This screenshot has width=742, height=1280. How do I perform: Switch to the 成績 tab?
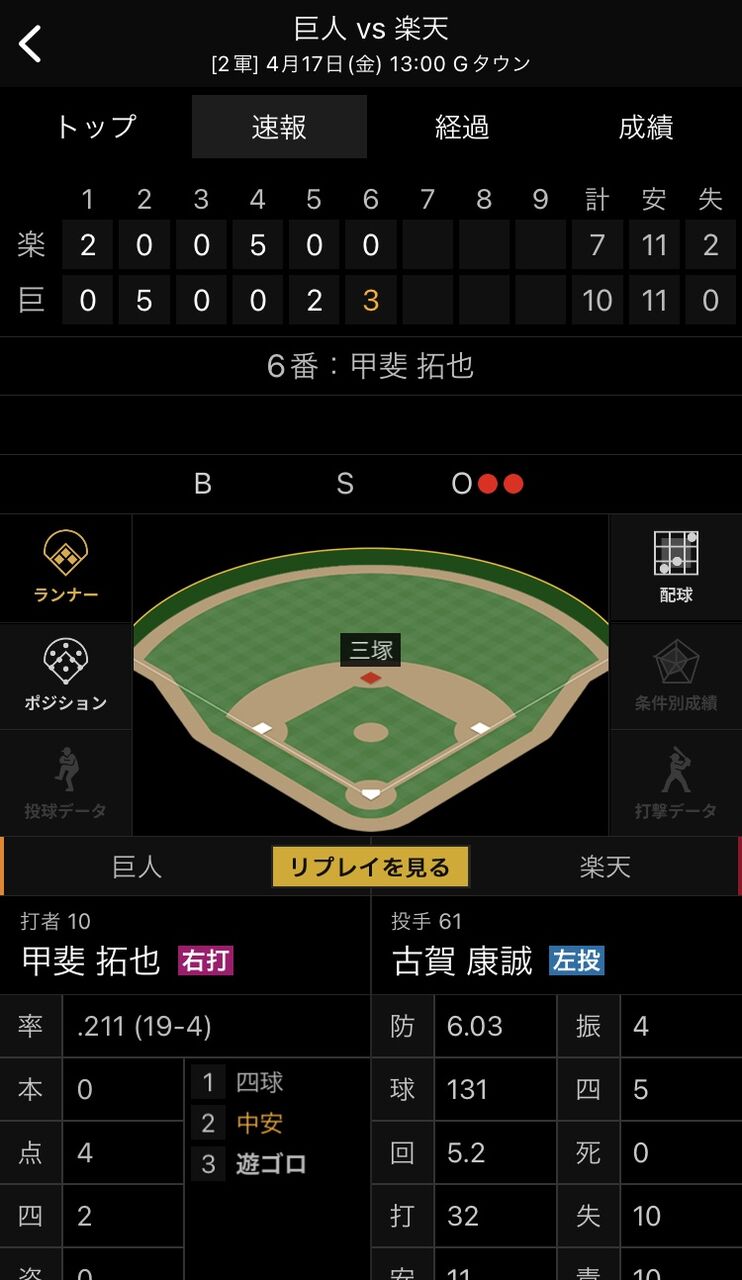click(646, 127)
